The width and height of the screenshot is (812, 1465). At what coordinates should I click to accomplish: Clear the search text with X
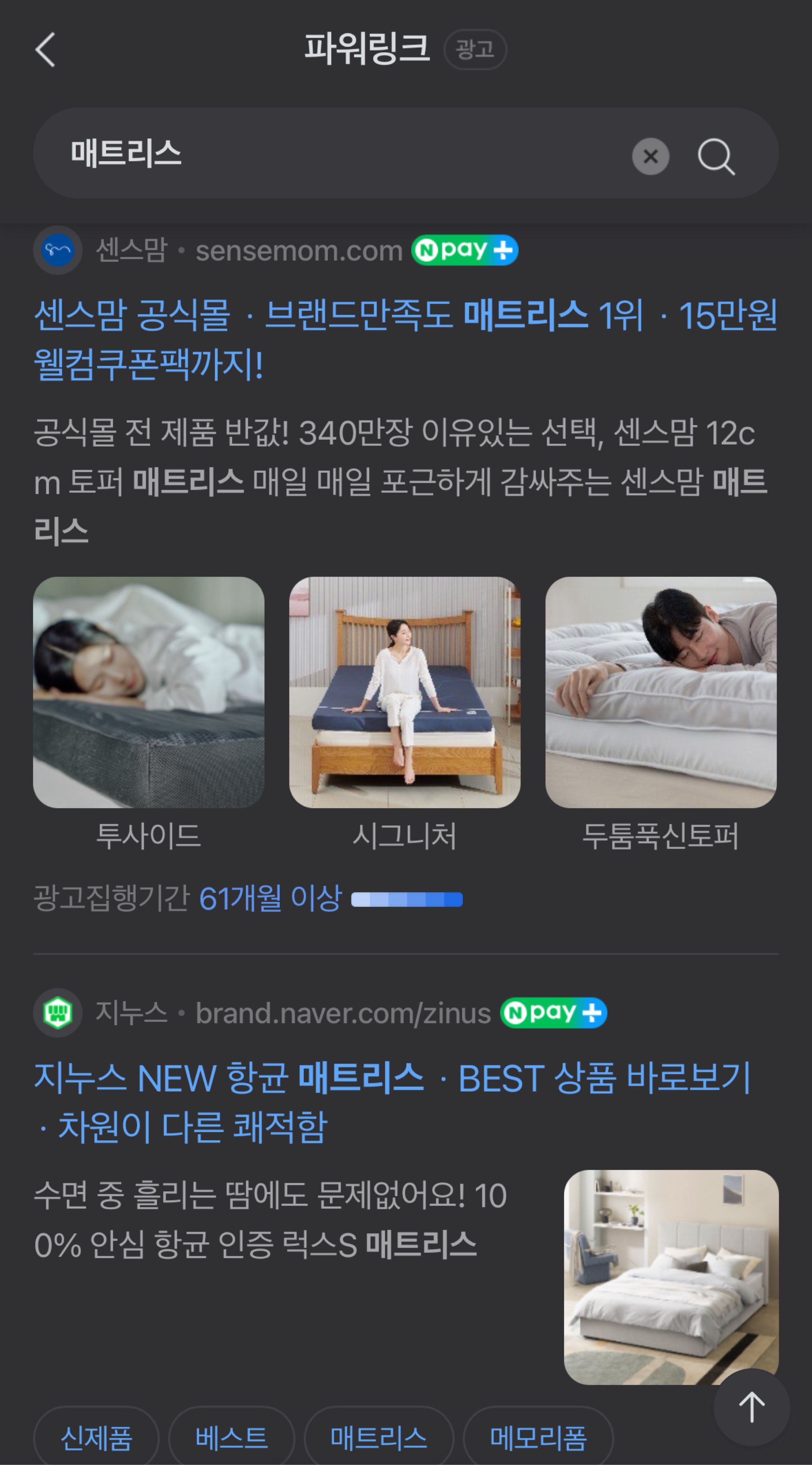(651, 157)
